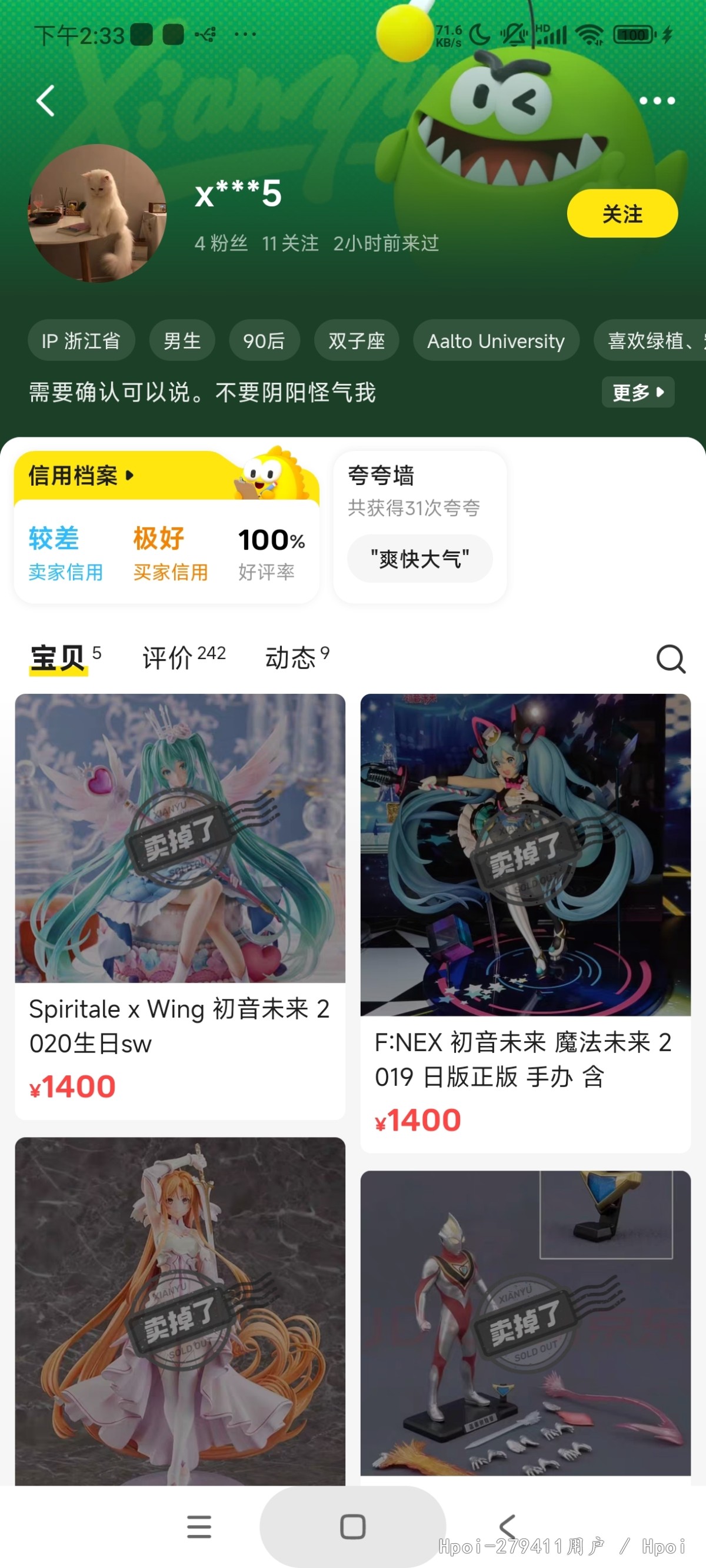Go to the system home screen
Viewport: 706px width, 1568px height.
[352, 1527]
